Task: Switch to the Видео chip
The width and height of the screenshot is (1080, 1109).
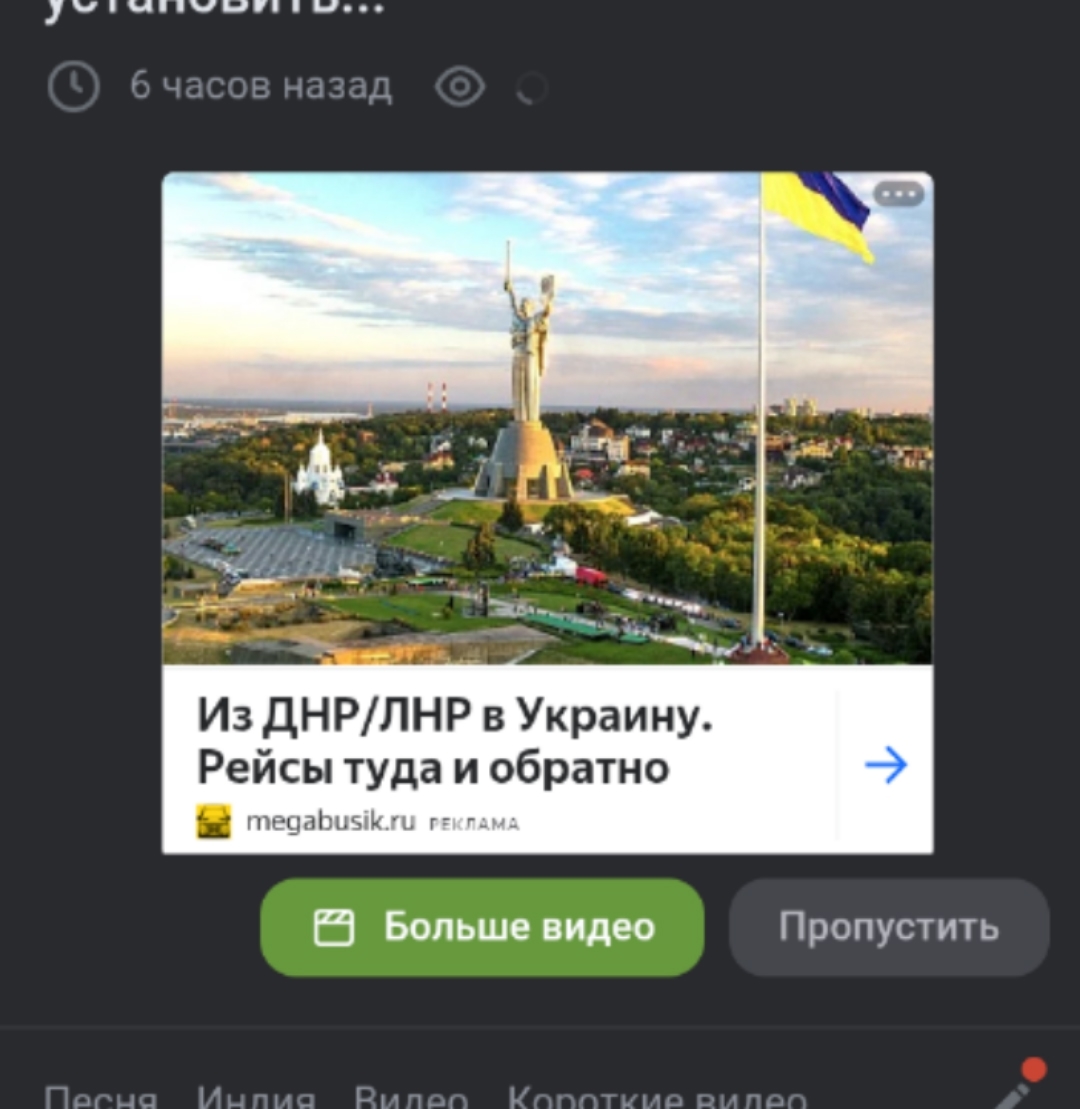Action: click(411, 1098)
